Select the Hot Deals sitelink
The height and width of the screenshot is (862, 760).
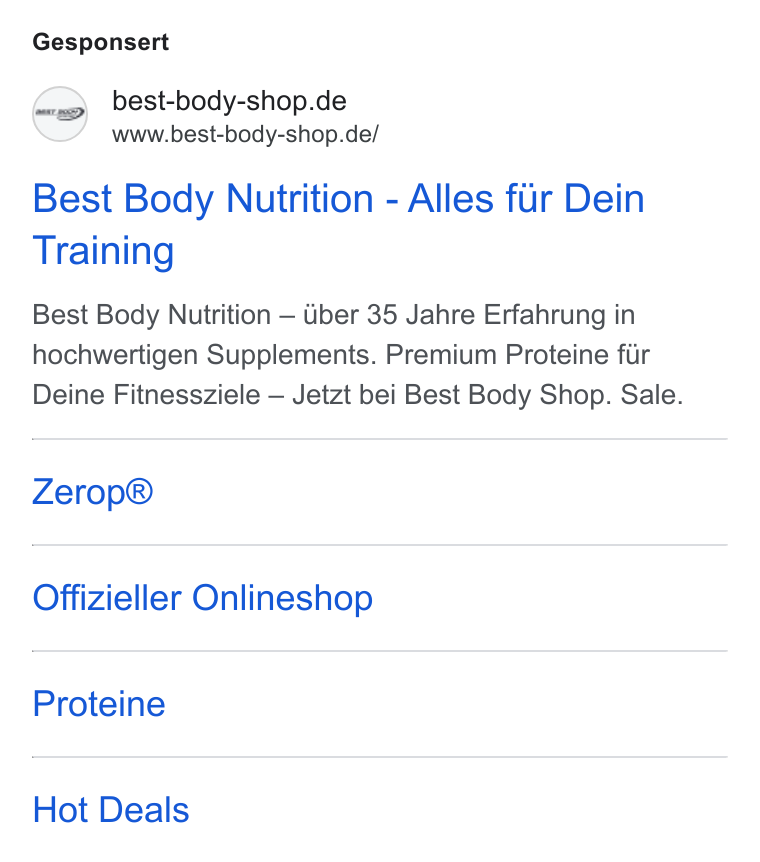111,810
